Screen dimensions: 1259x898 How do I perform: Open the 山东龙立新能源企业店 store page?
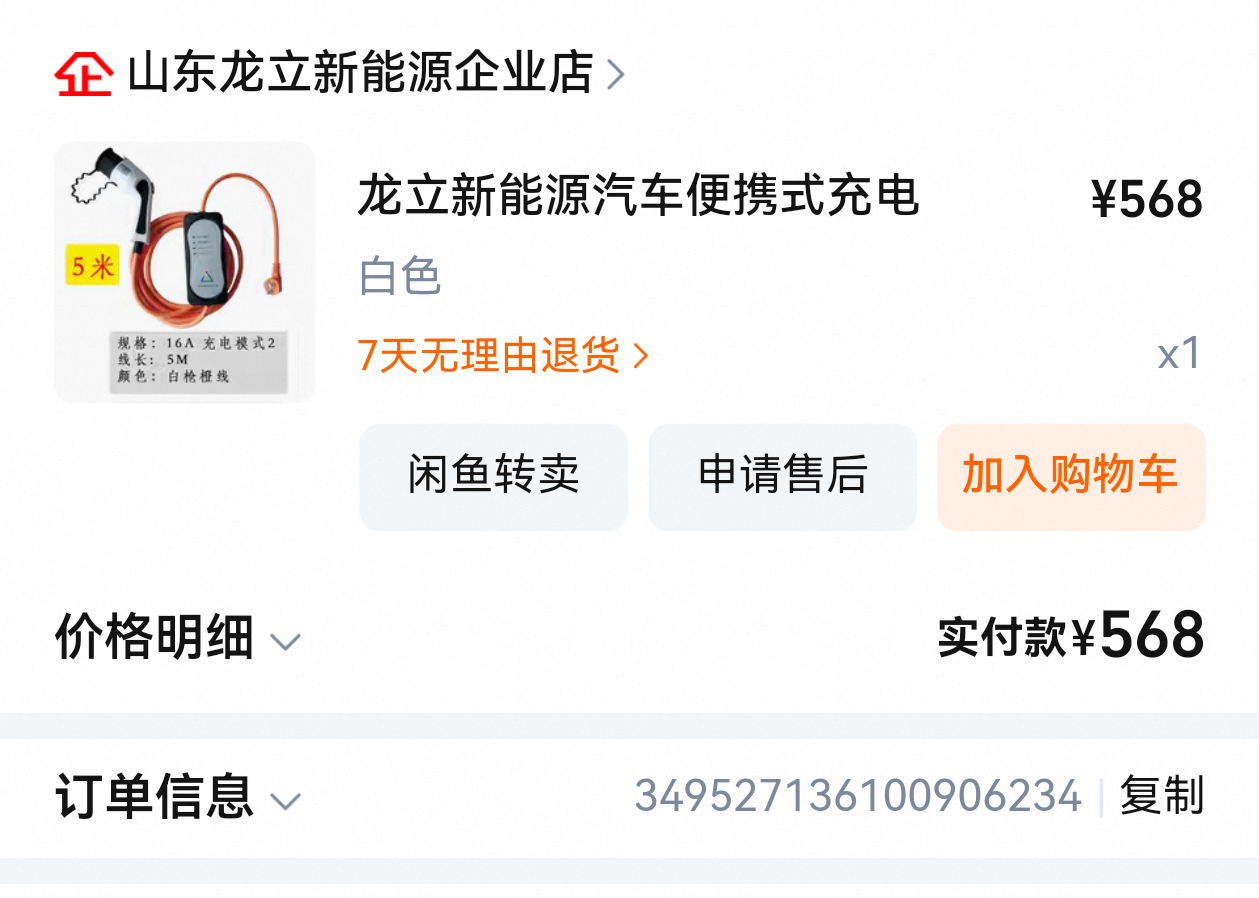click(x=360, y=74)
